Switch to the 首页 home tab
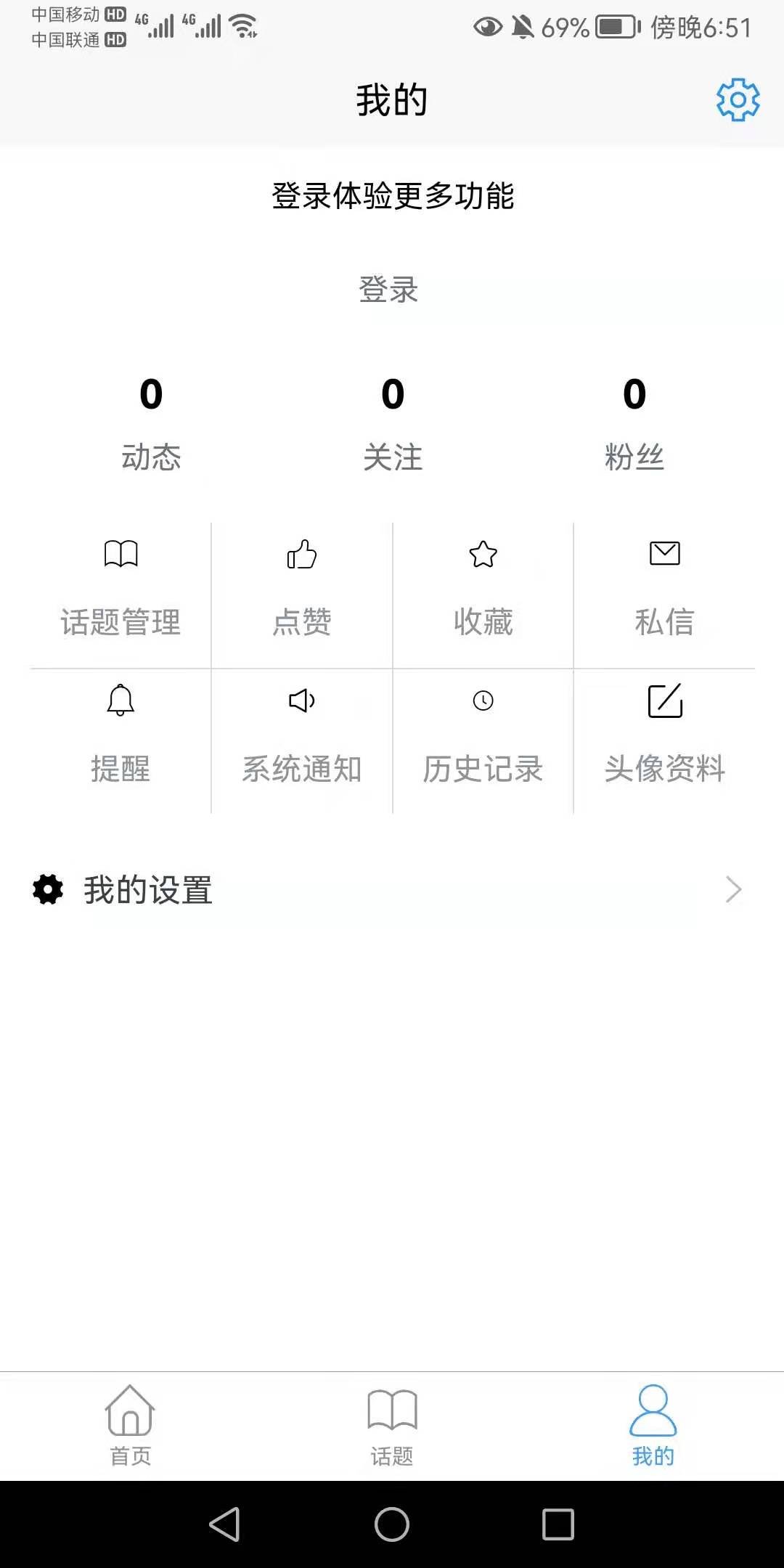 pos(131,1424)
